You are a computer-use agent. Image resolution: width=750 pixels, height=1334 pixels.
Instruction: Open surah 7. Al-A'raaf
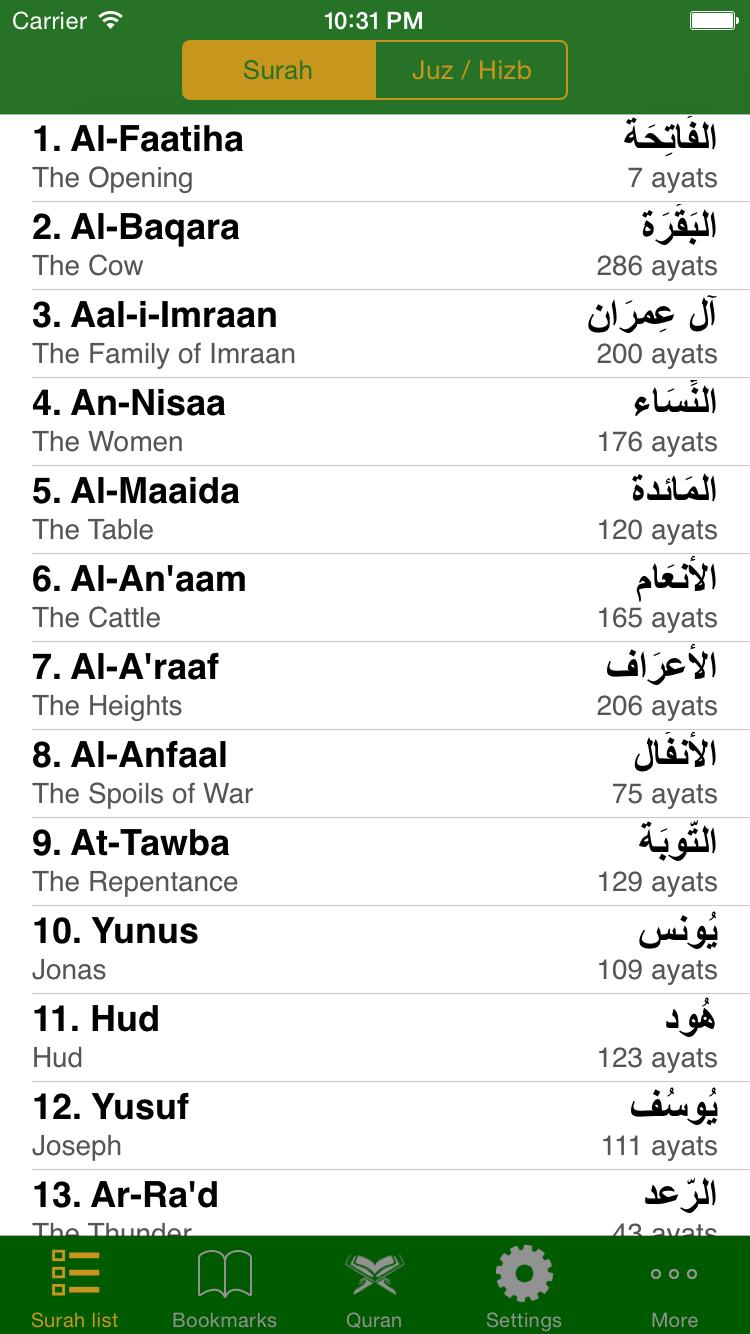point(375,686)
